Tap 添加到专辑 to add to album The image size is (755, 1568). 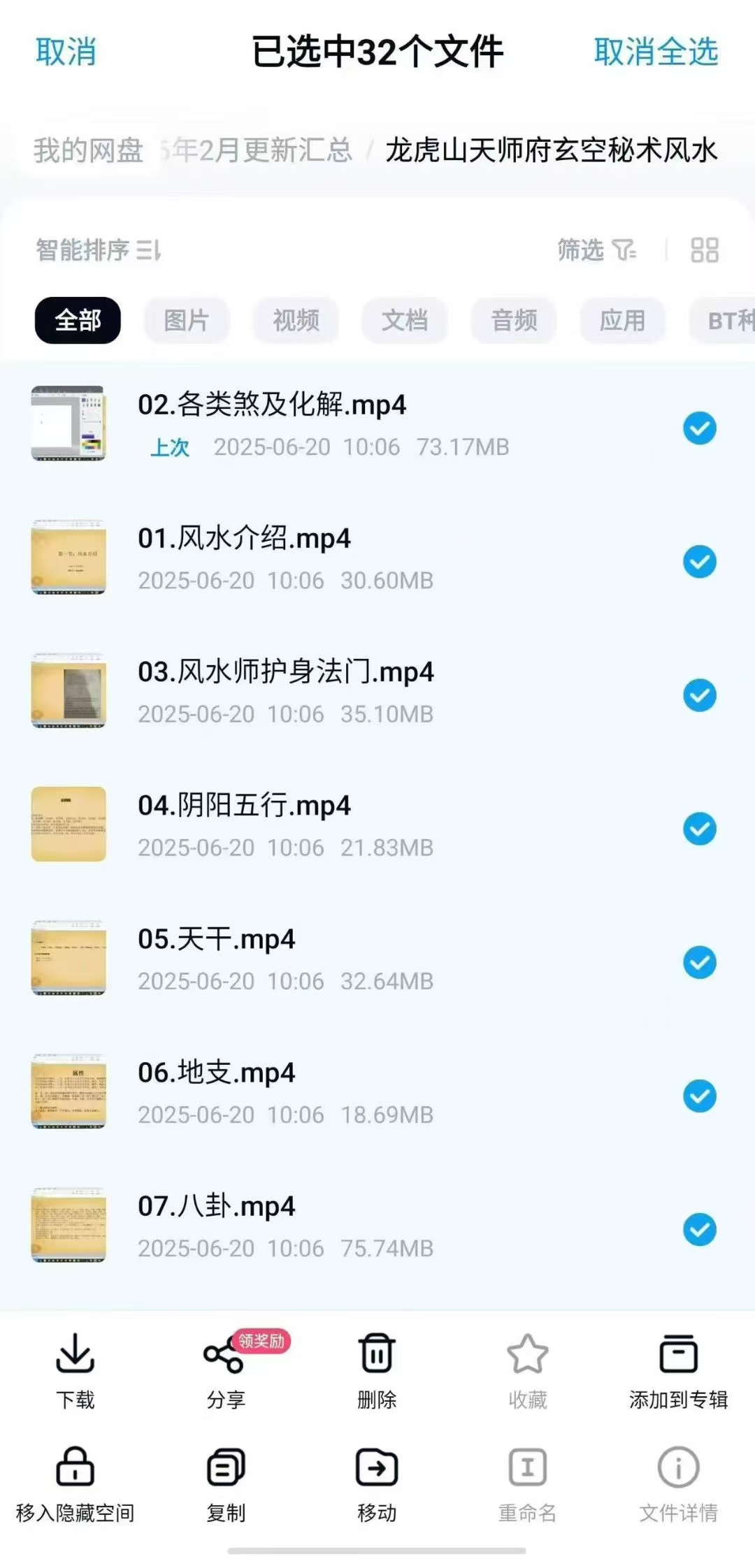pos(678,1370)
